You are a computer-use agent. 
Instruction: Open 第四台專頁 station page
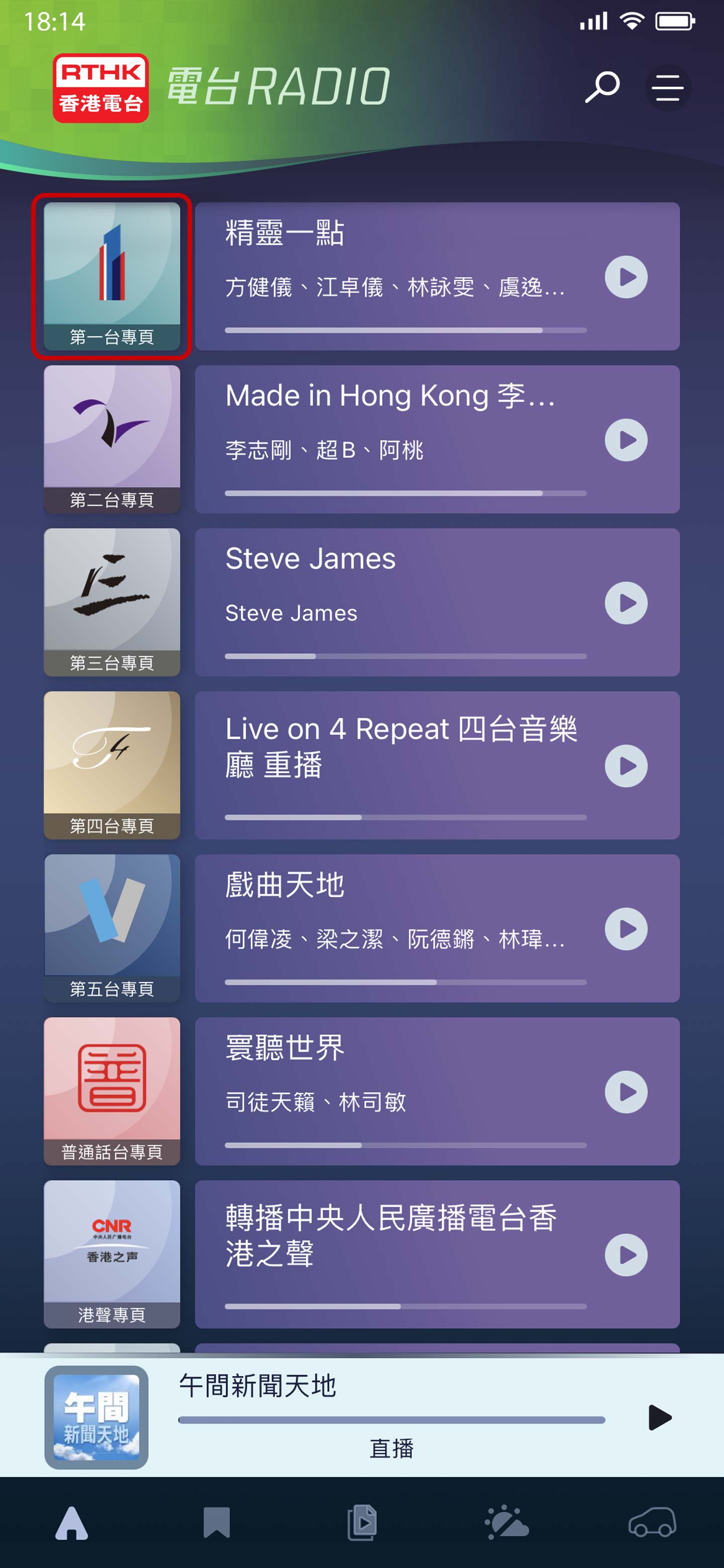click(x=112, y=765)
